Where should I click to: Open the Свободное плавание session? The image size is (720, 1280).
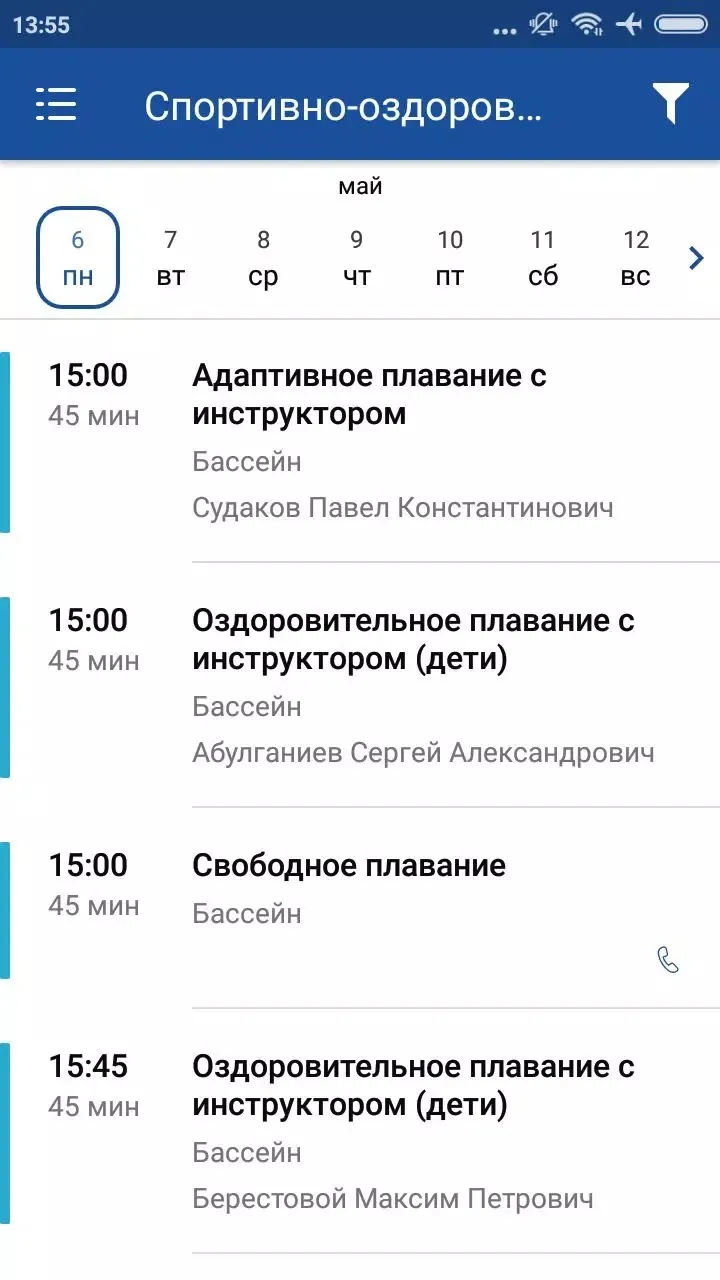(360, 908)
